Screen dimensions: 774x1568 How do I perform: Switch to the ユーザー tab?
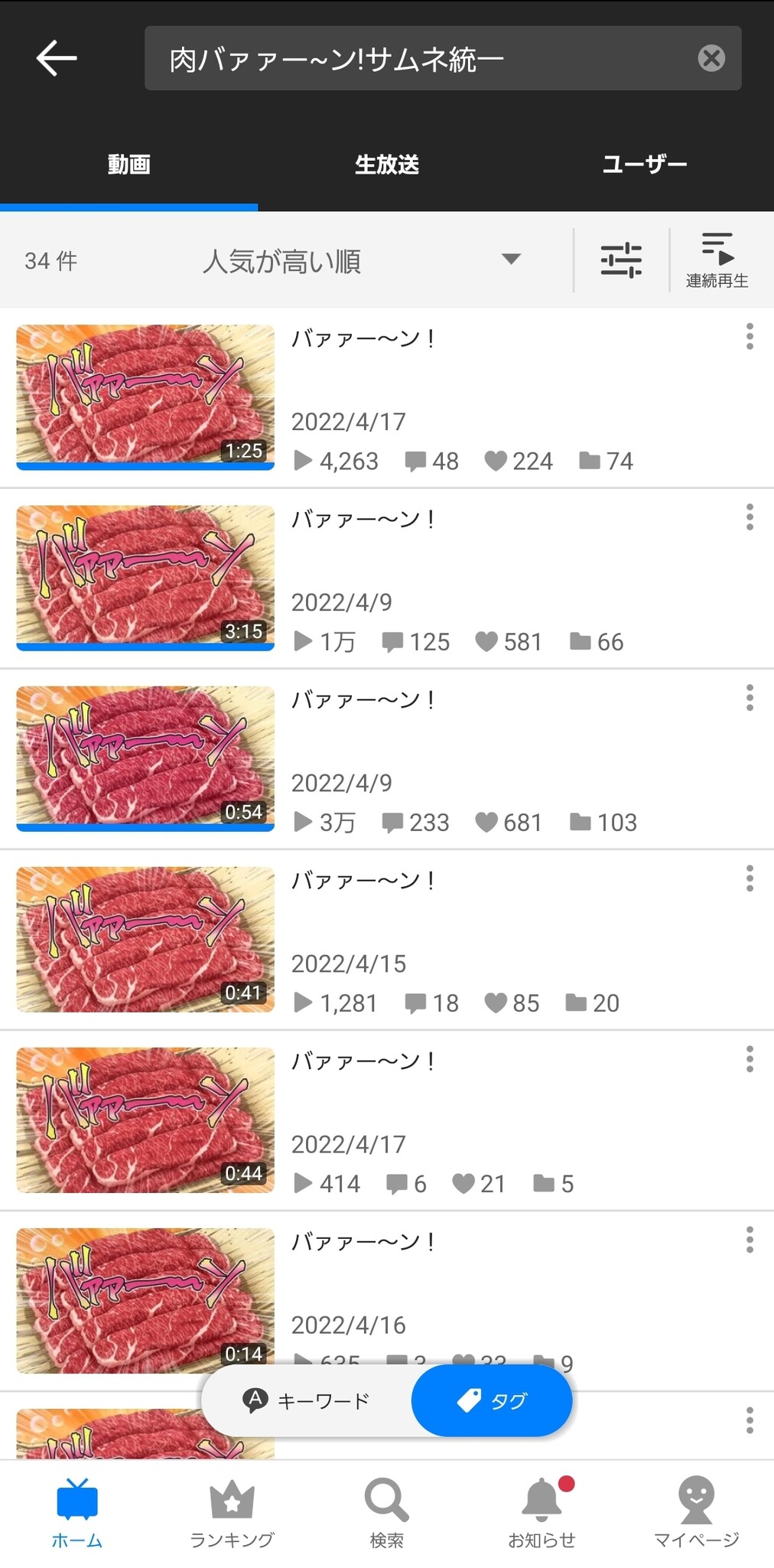644,164
